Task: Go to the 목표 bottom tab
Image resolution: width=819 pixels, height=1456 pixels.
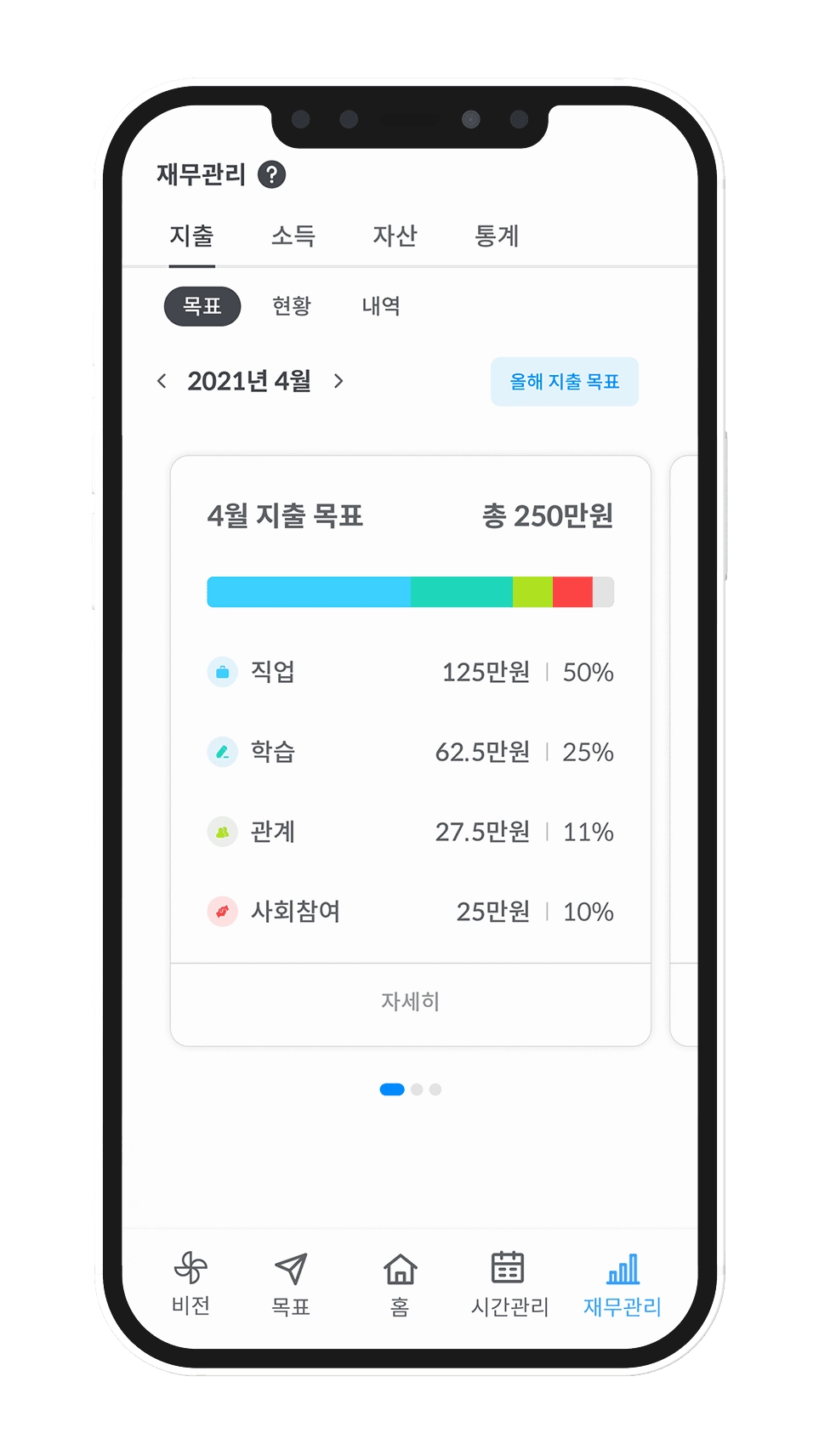Action: (291, 1283)
